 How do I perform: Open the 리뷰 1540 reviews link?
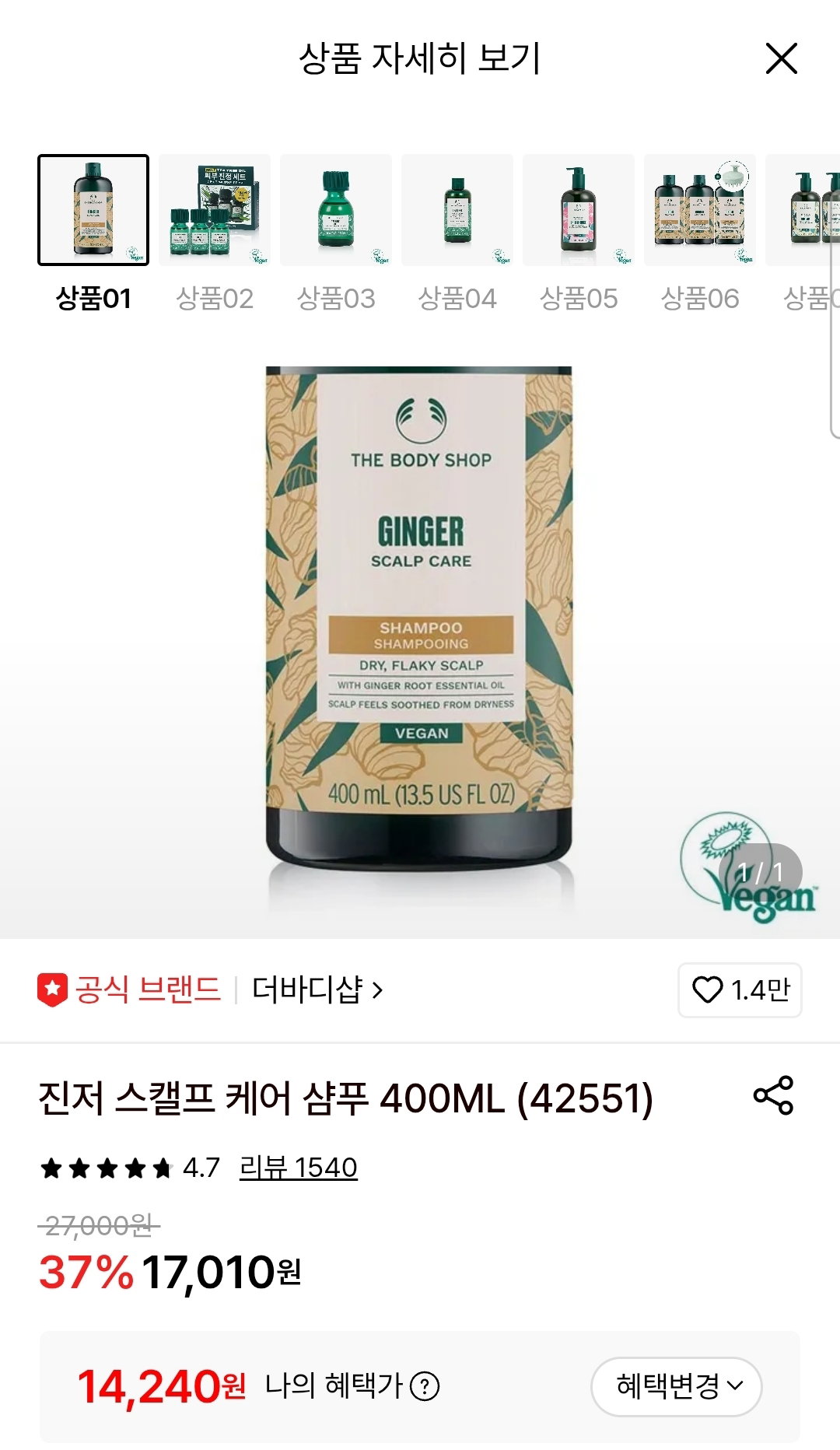tap(298, 1168)
